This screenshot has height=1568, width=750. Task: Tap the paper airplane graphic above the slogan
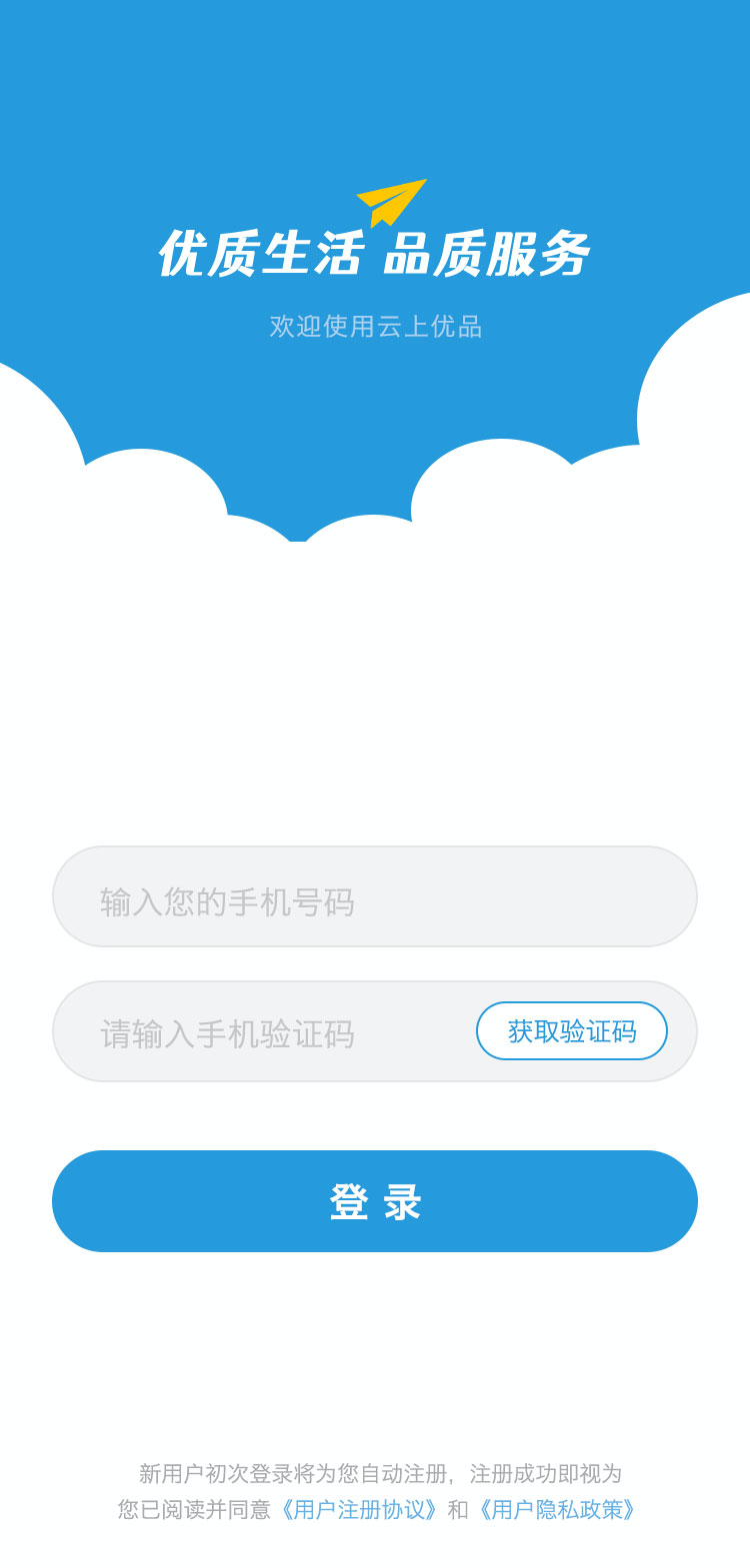(390, 200)
